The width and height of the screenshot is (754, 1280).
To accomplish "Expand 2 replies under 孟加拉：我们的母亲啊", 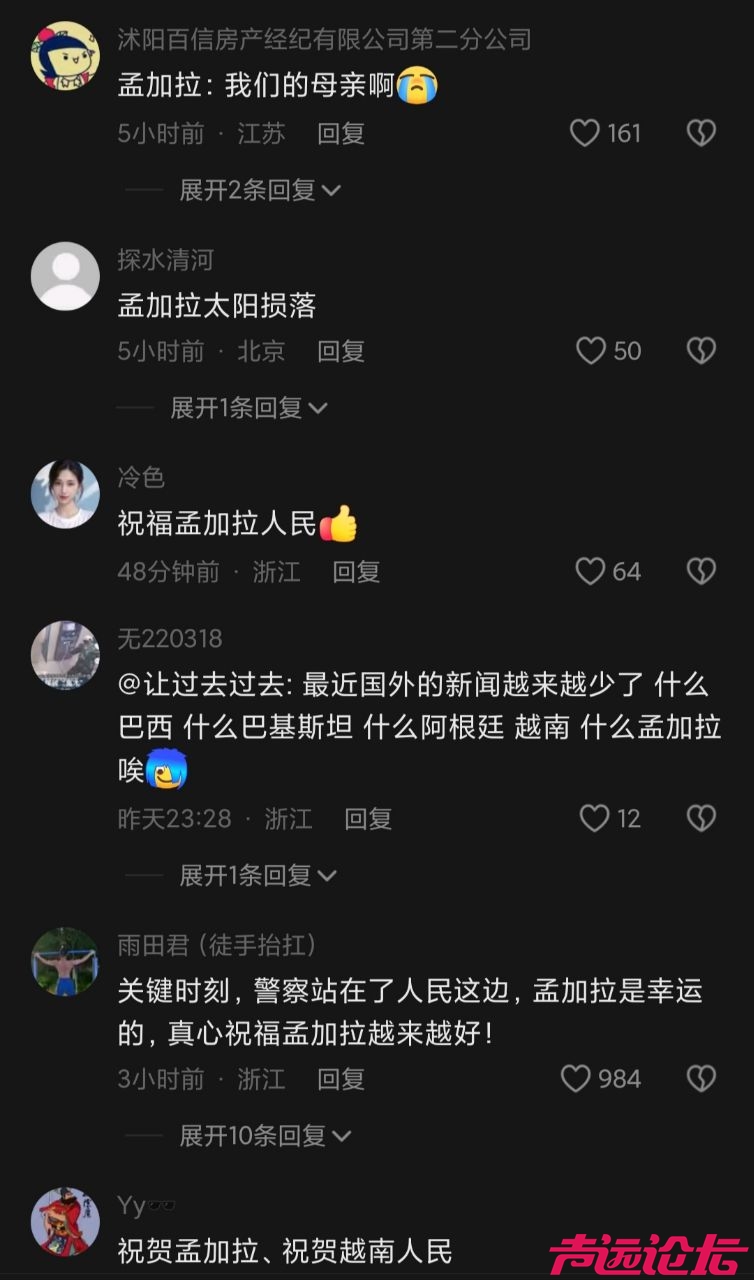I will (259, 190).
